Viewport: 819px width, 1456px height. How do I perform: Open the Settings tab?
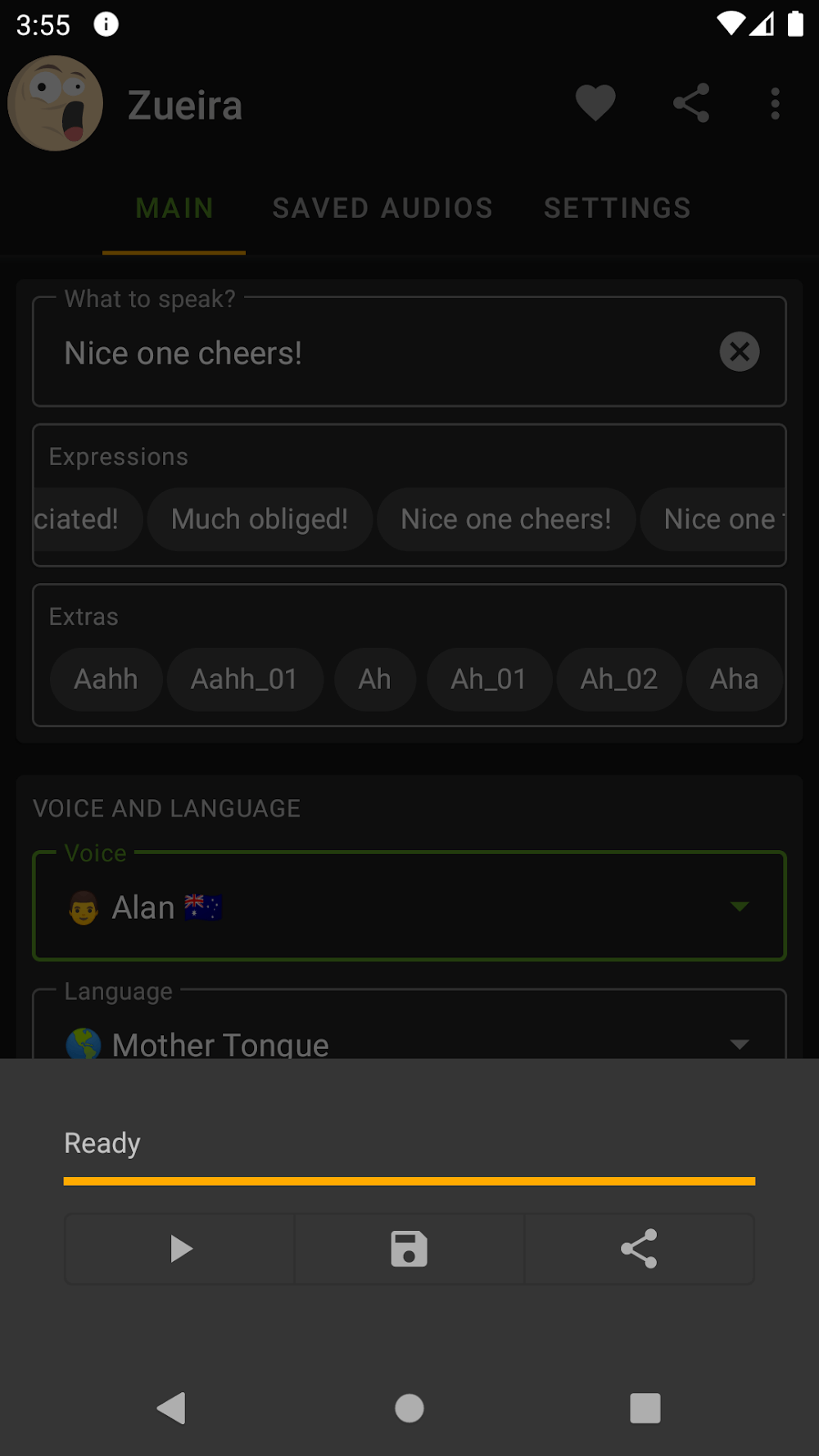[x=618, y=208]
